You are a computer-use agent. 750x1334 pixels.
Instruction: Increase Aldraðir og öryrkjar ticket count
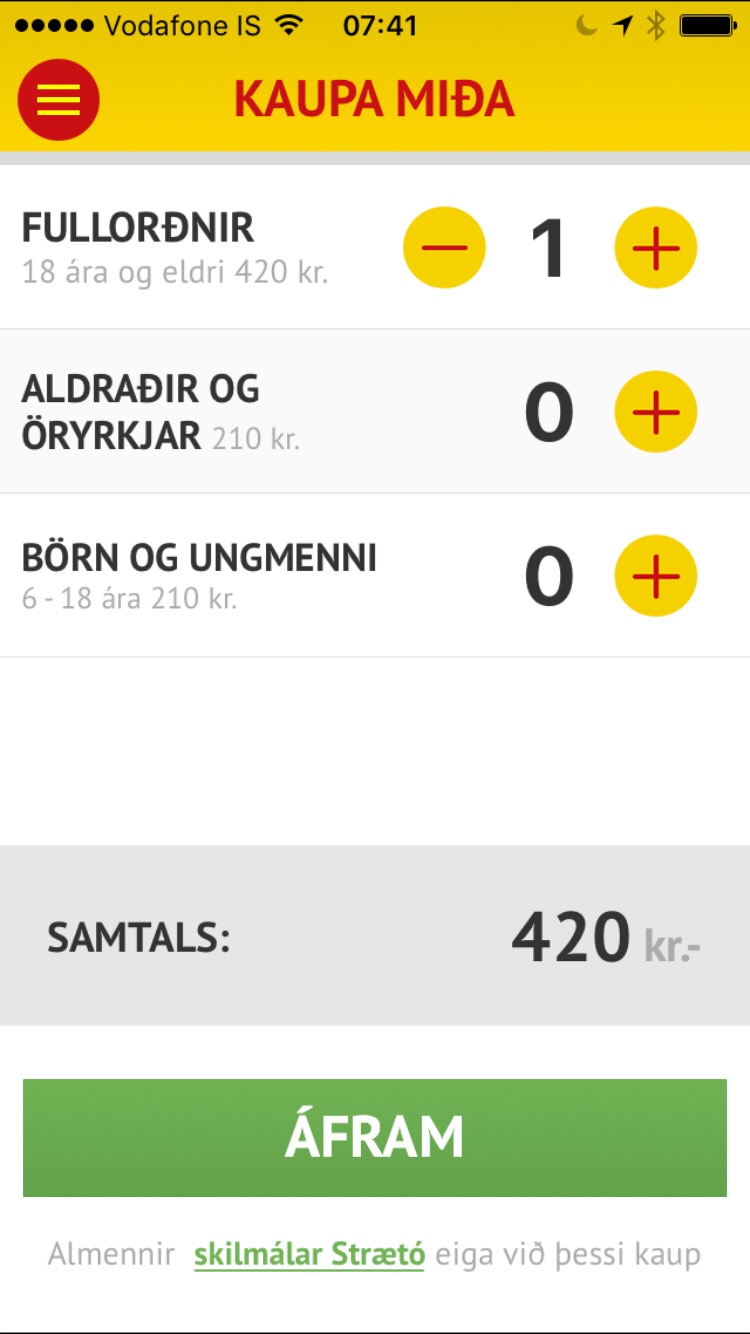[x=655, y=411]
